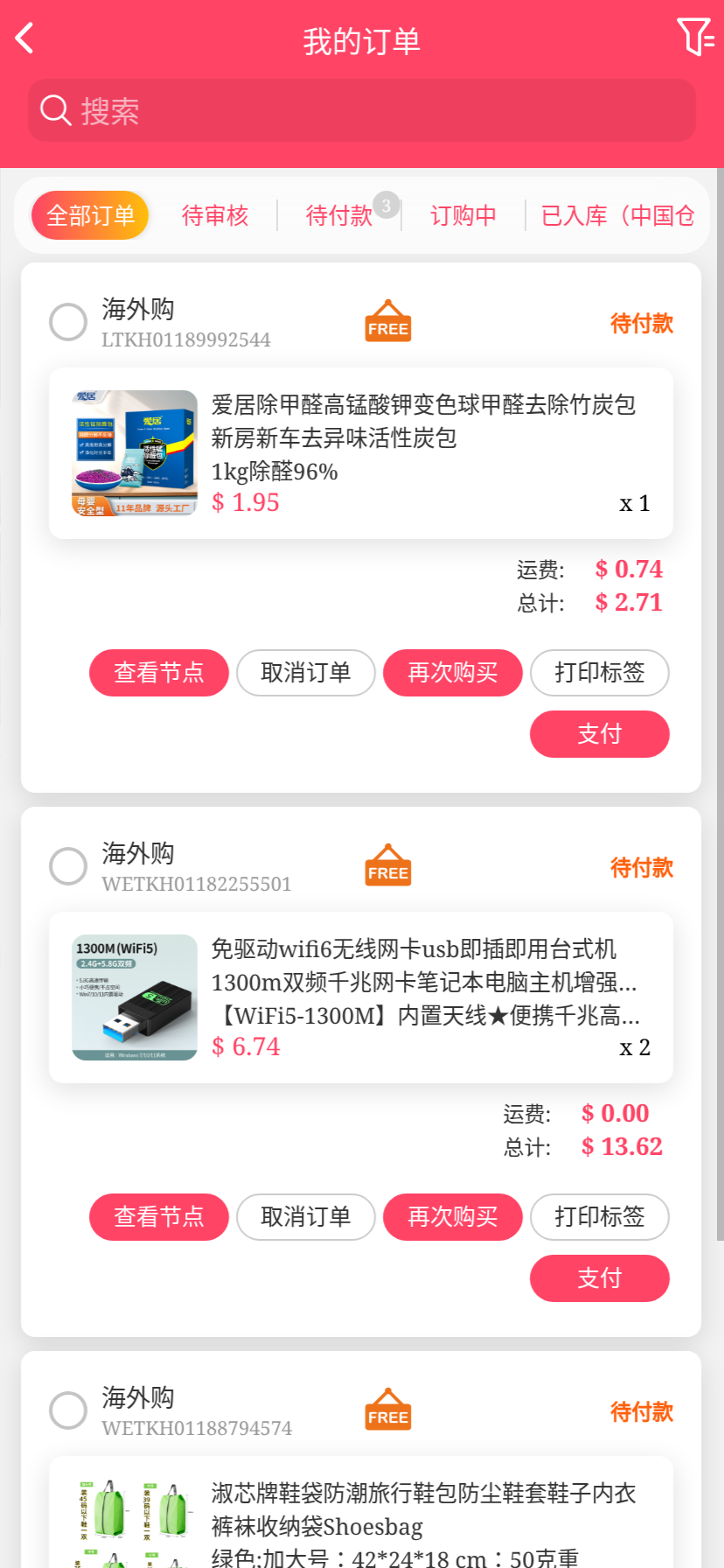Switch to the 待付款 tab
This screenshot has height=1568, width=724.
click(339, 215)
